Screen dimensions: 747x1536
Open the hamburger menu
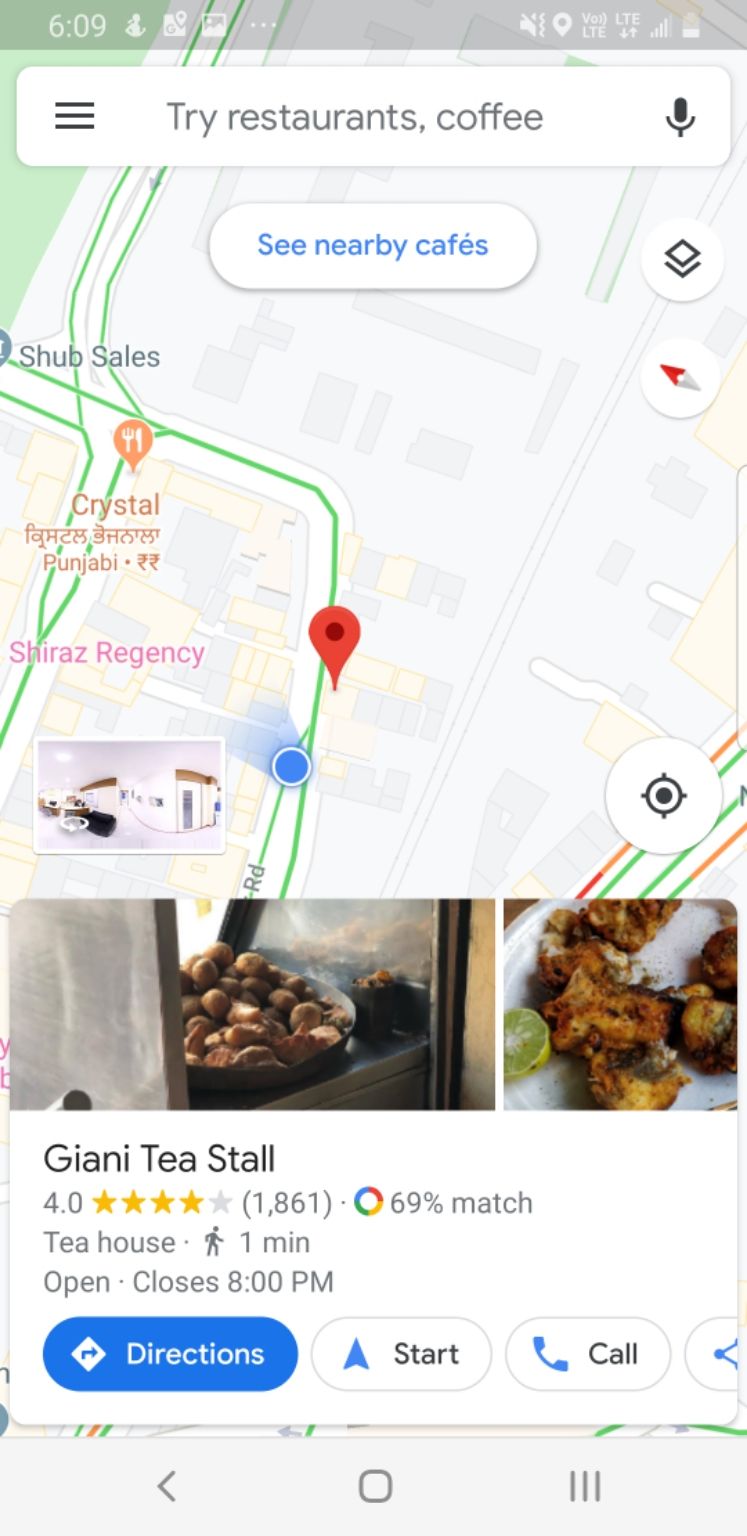74,117
